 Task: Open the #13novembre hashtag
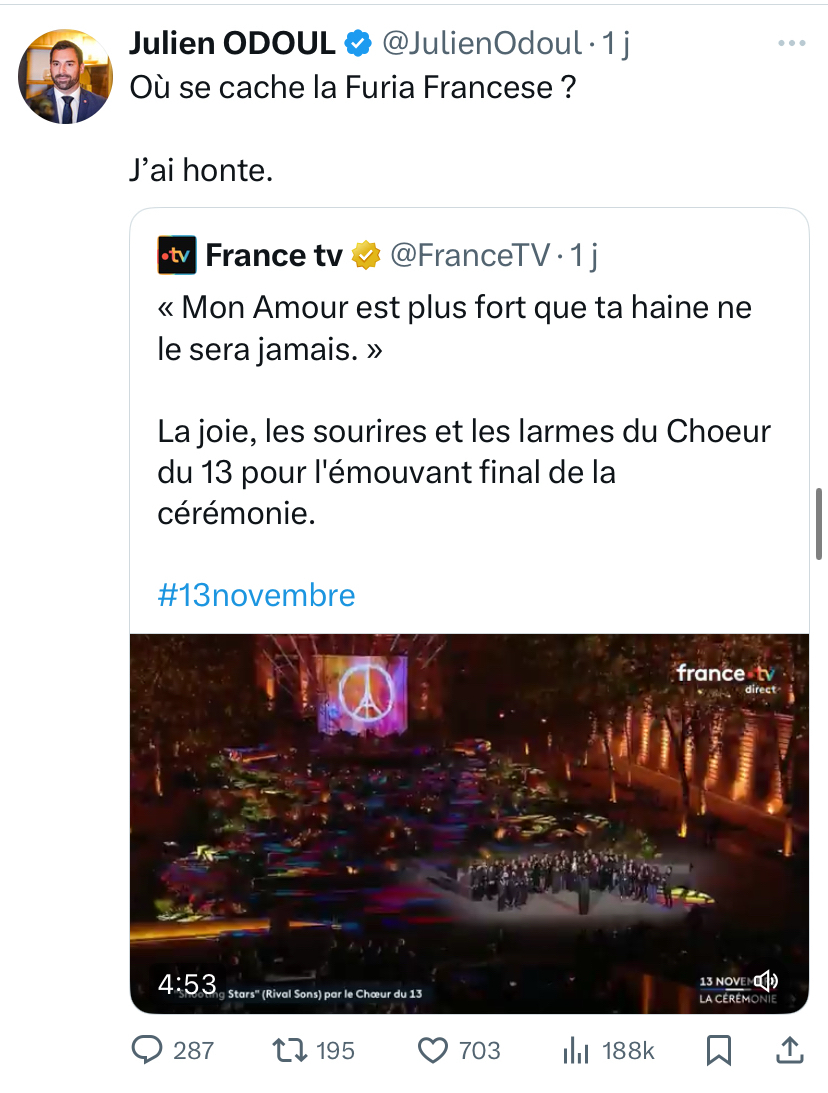click(x=256, y=596)
